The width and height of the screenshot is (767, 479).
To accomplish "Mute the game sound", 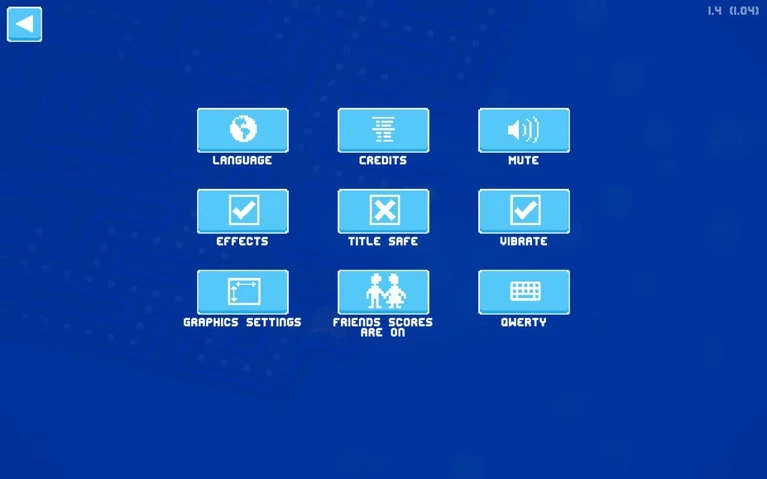I will tap(524, 130).
